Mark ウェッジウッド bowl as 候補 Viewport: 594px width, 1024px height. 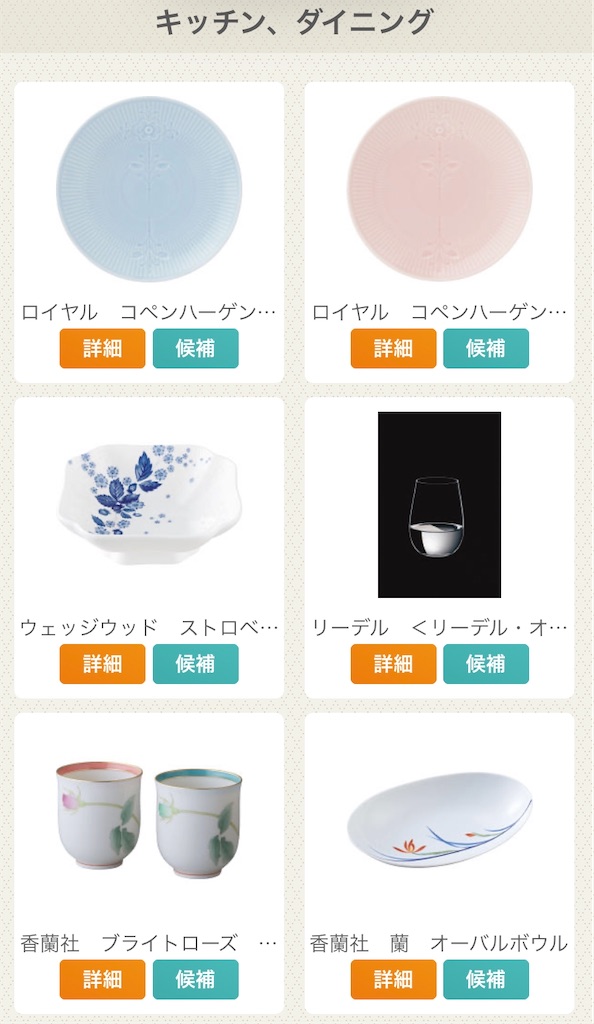click(196, 664)
